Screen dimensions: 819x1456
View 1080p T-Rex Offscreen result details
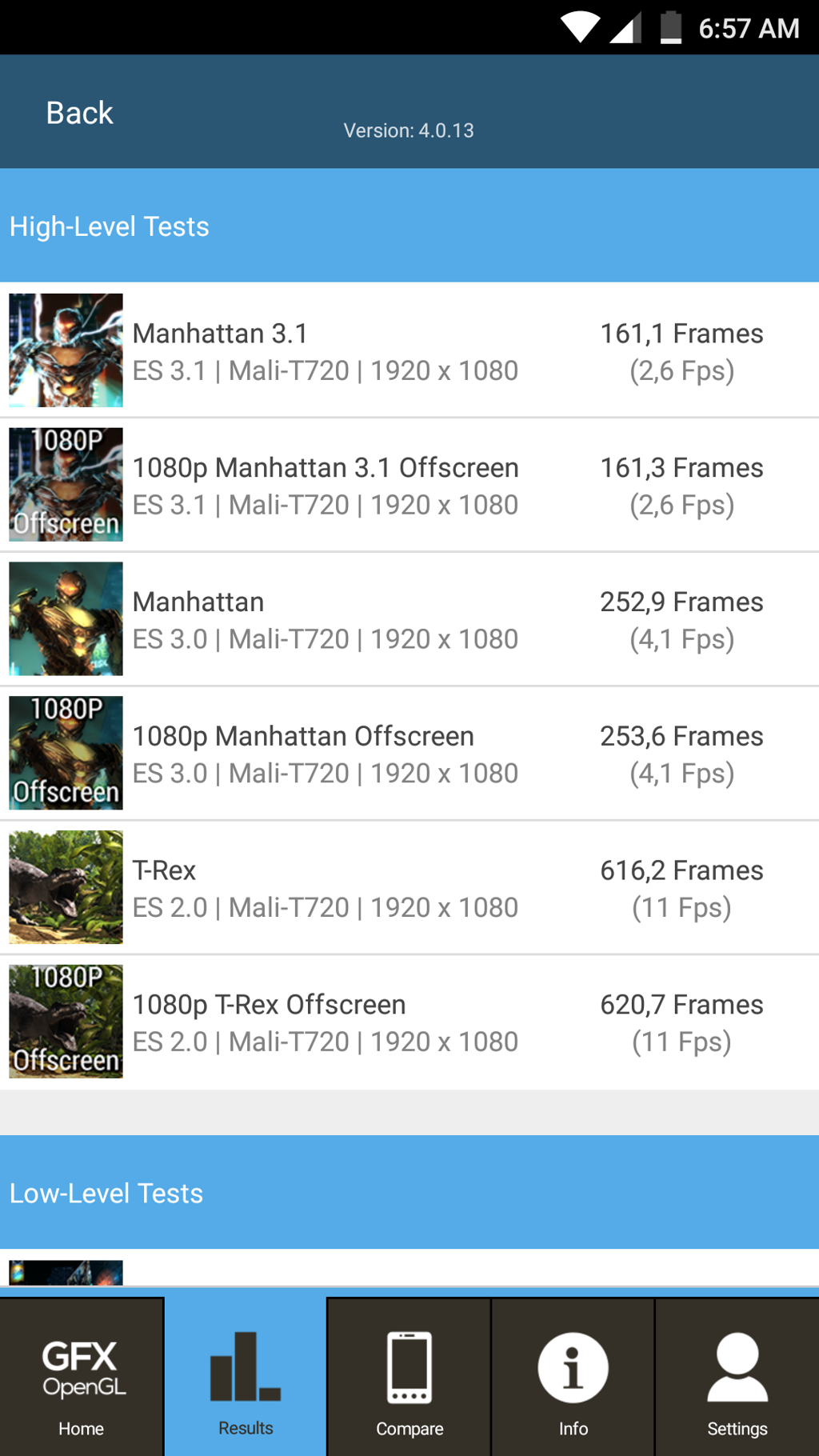pos(409,1022)
